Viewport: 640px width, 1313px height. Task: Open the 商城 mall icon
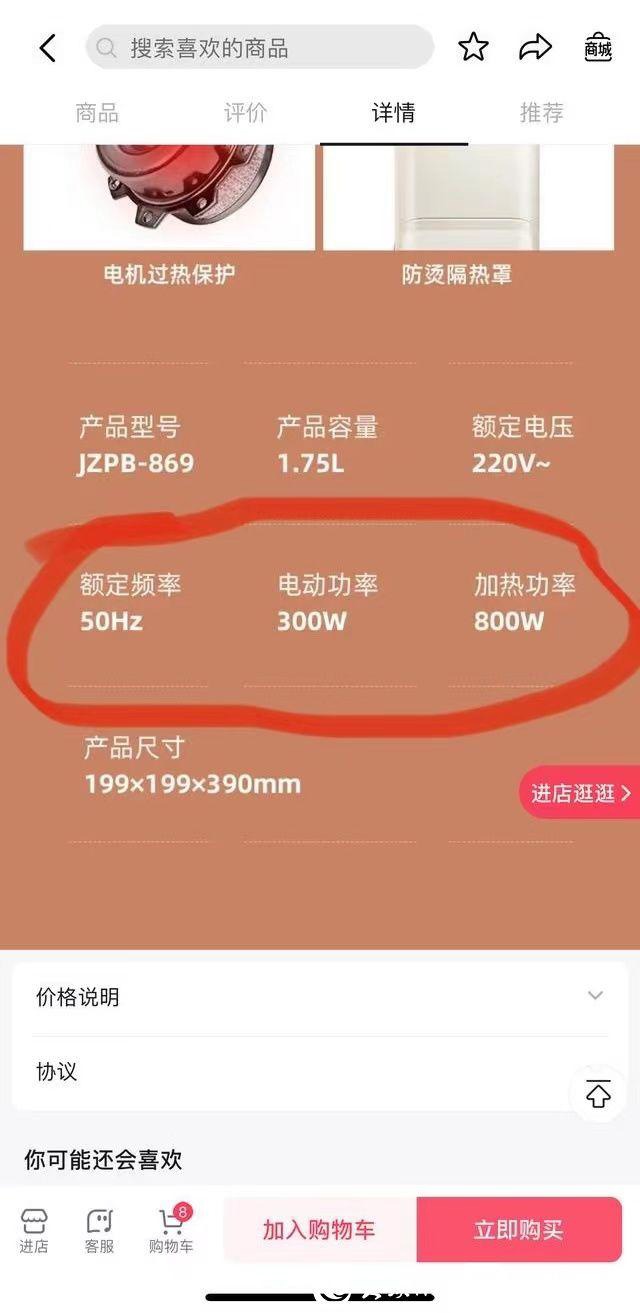(x=597, y=47)
